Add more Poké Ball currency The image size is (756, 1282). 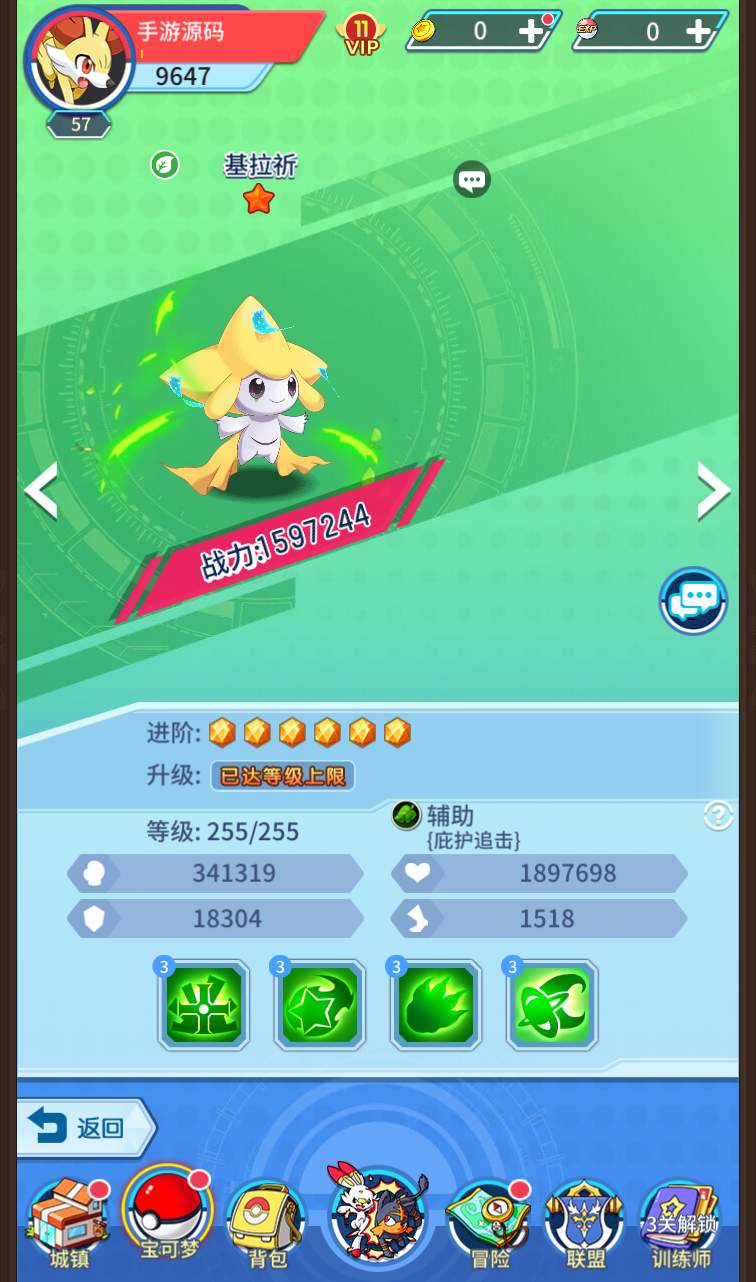tap(698, 31)
